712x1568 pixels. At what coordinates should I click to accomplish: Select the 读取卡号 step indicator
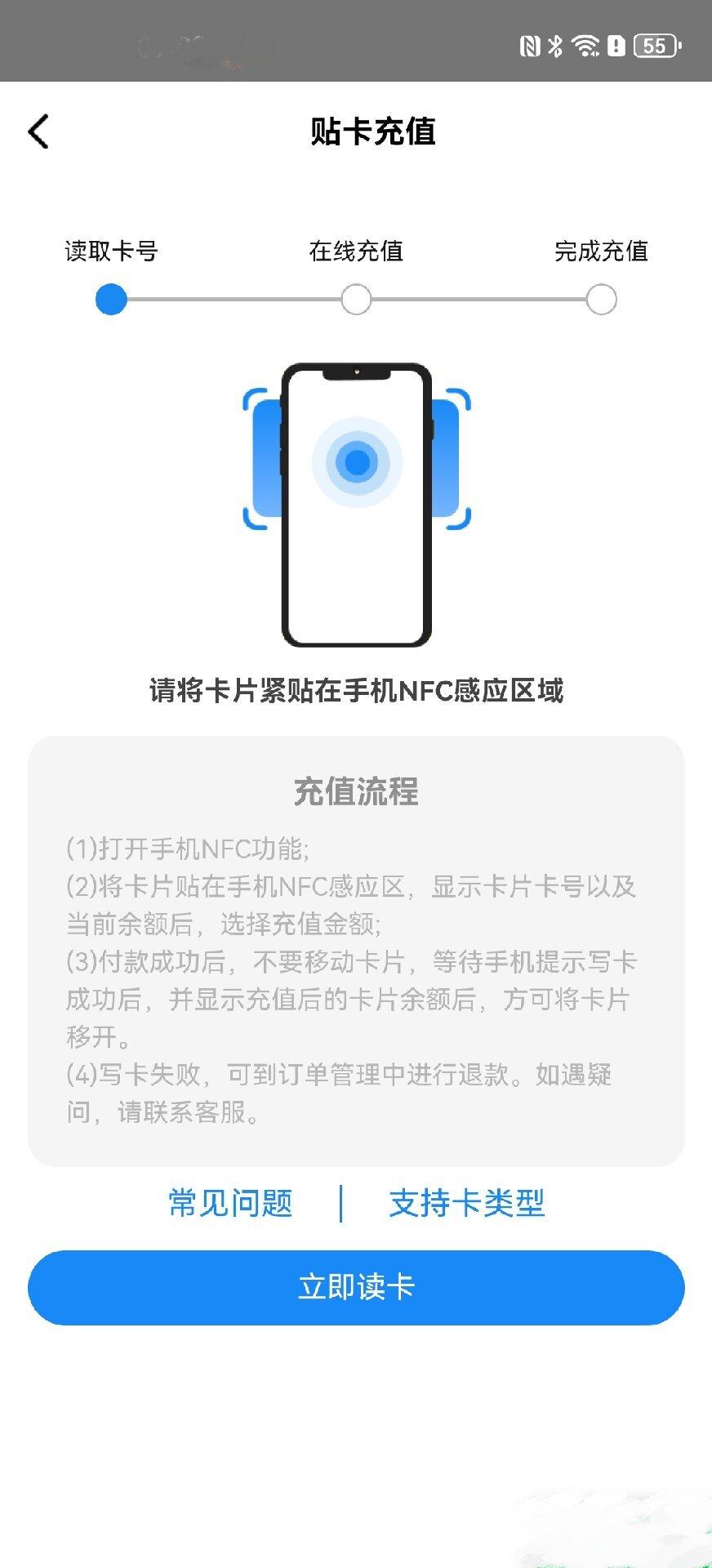[111, 301]
